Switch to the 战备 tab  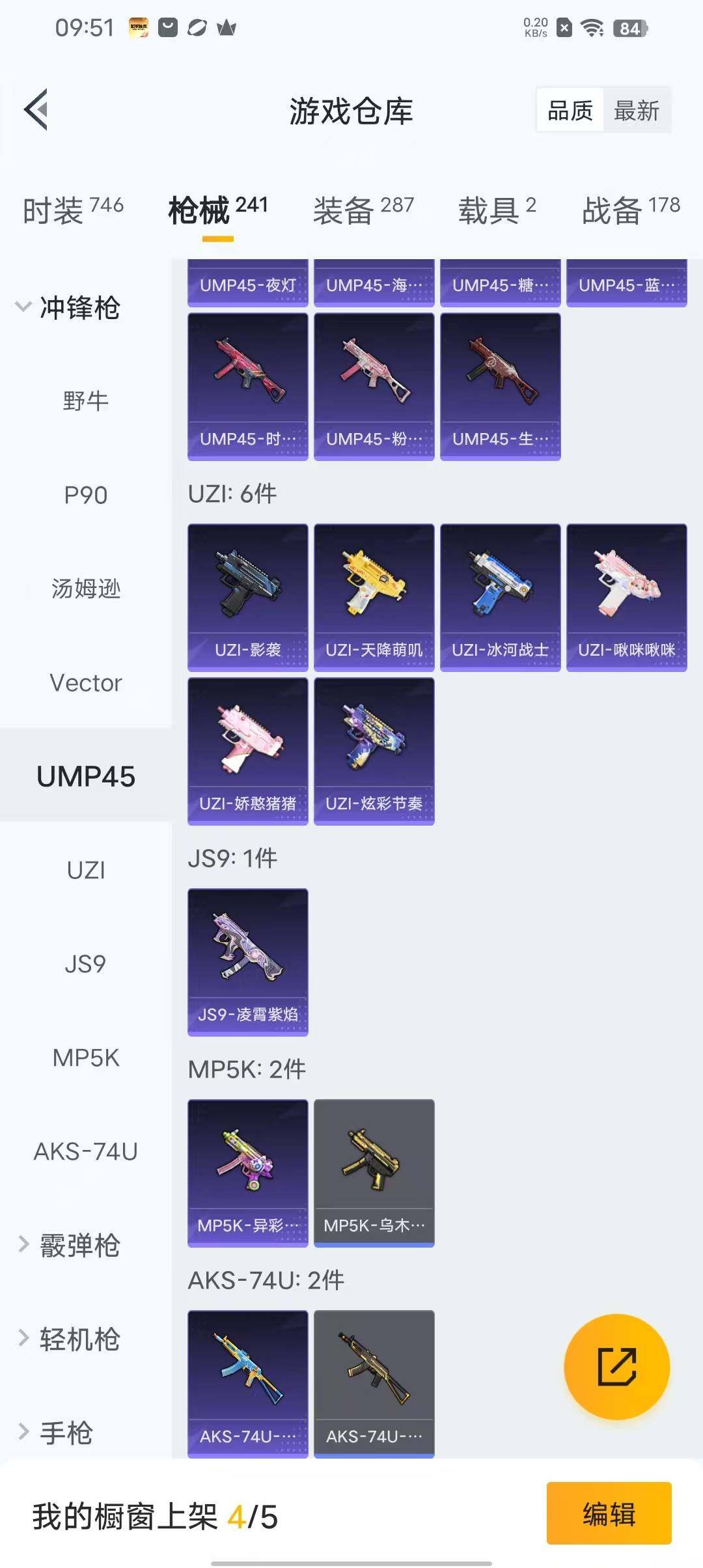point(631,210)
